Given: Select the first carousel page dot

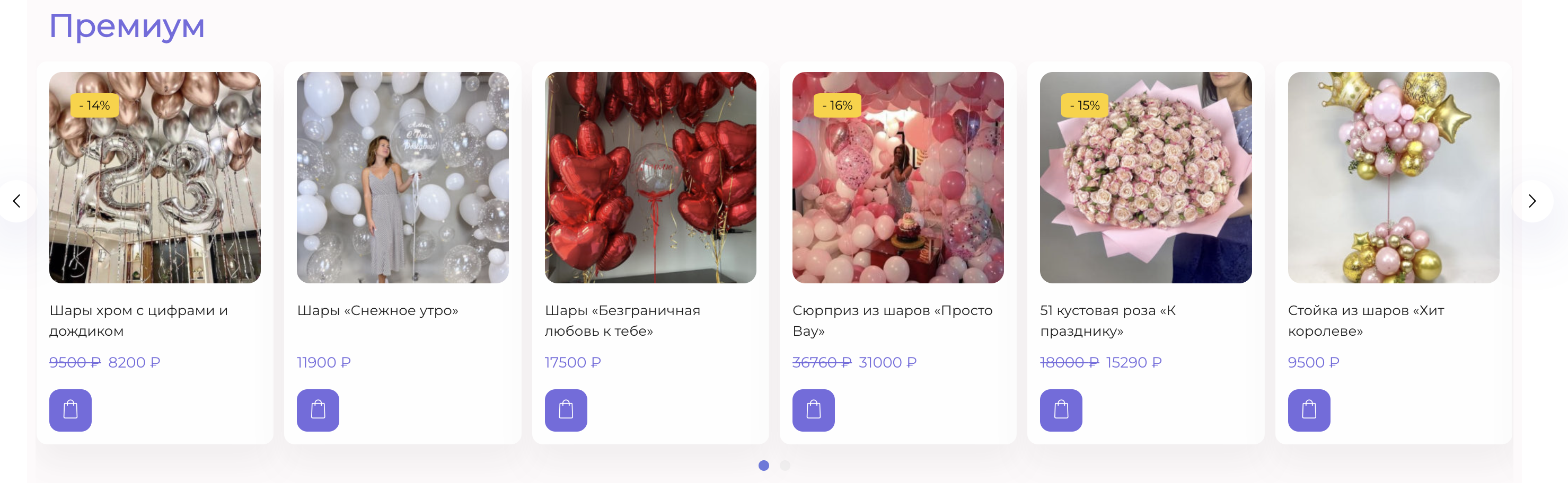Looking at the screenshot, I should pos(763,466).
